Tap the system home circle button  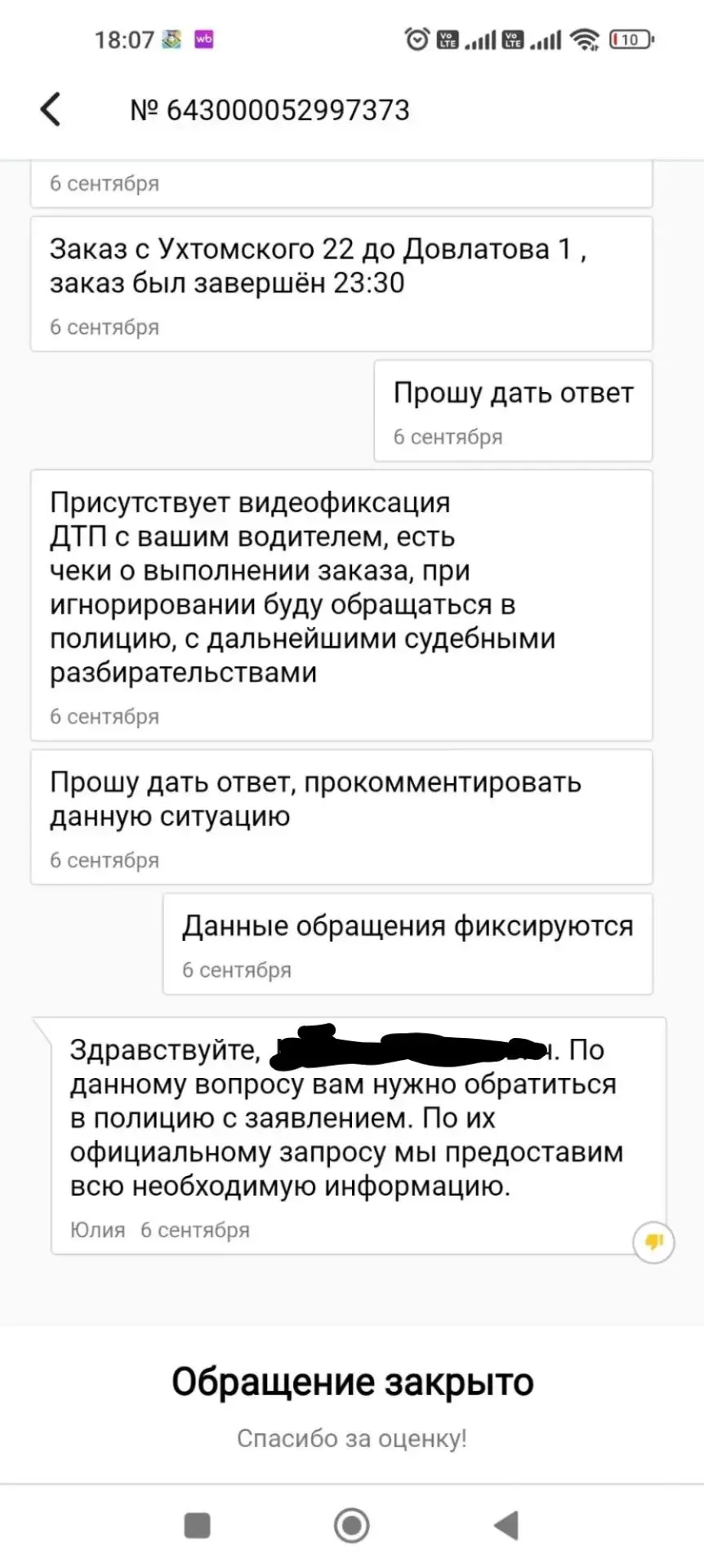pyautogui.click(x=352, y=1525)
